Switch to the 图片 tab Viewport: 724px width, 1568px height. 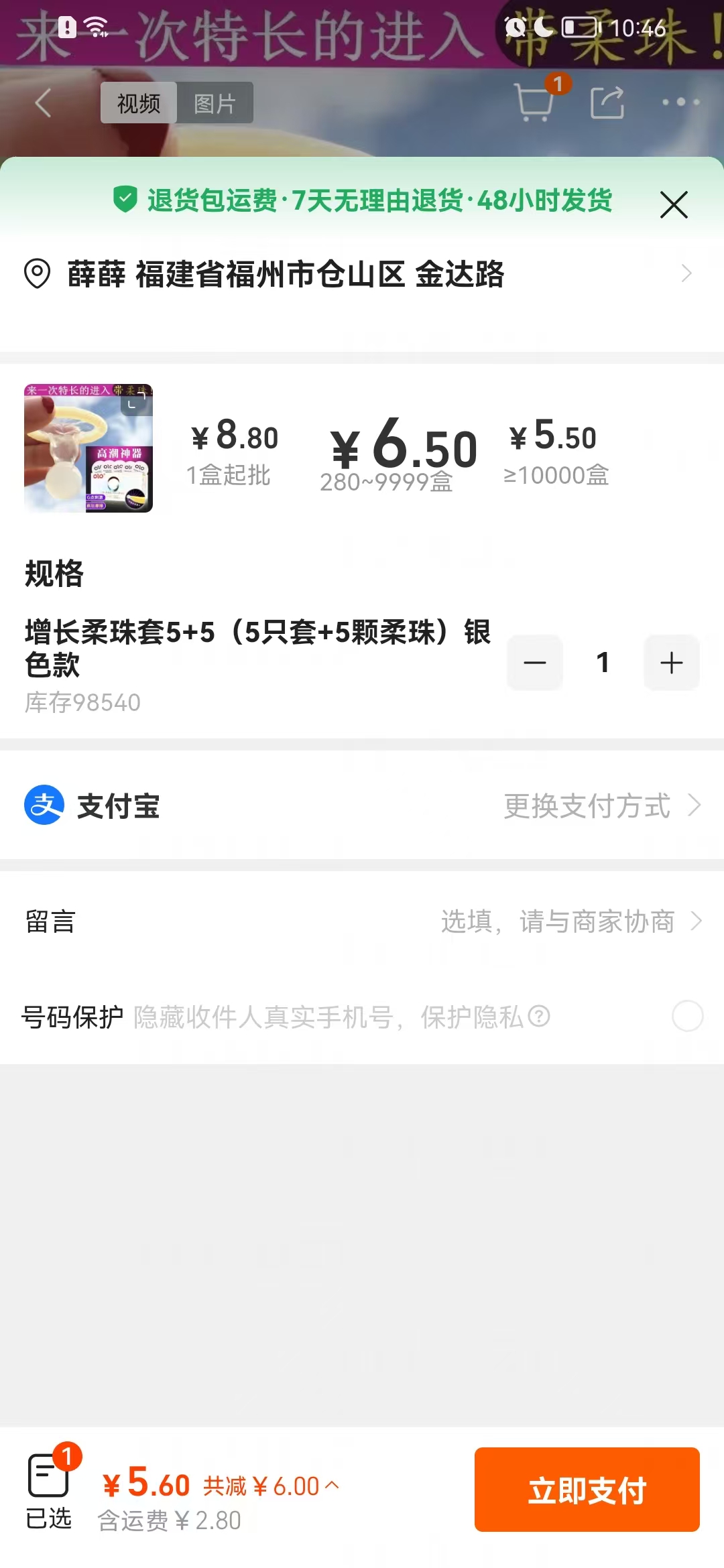(x=215, y=103)
